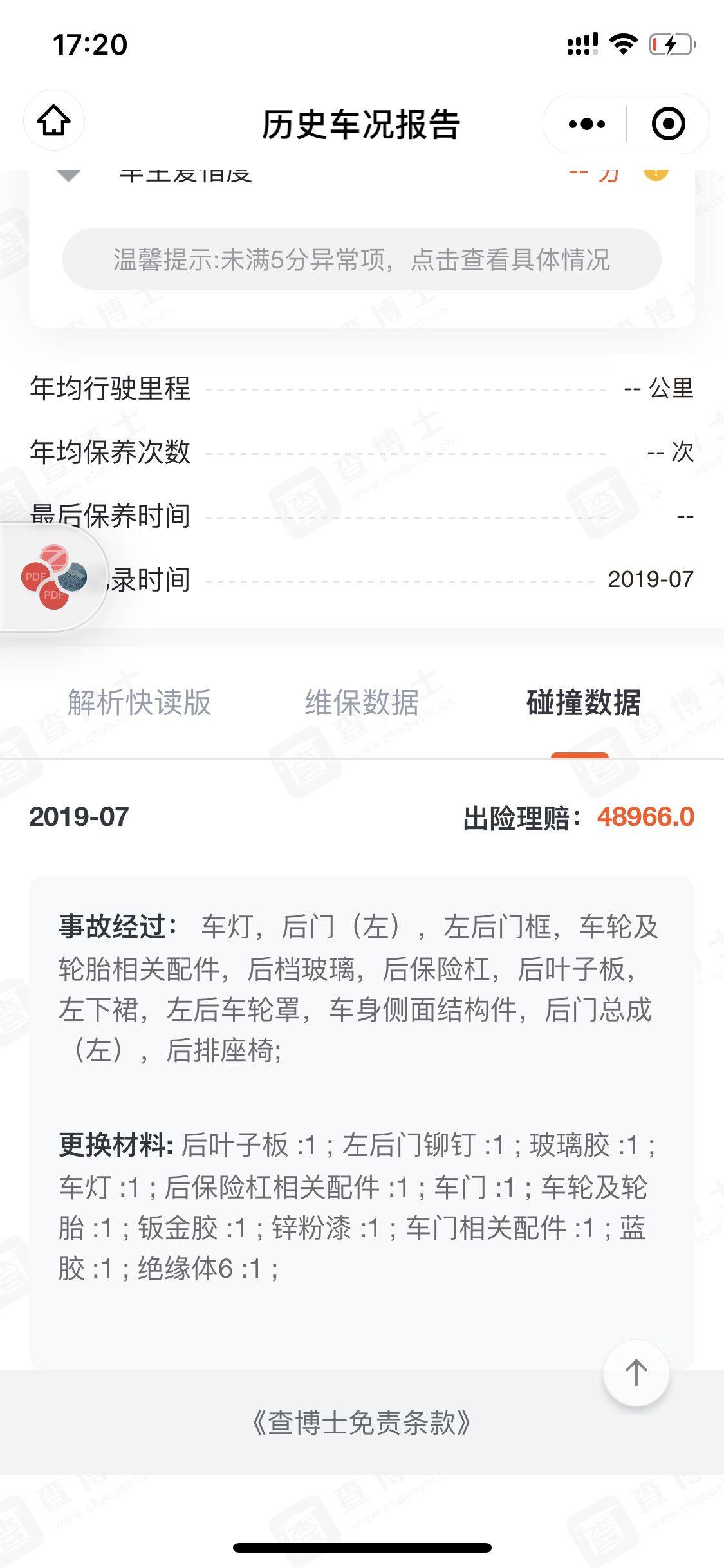Viewport: 724px width, 1568px height.
Task: Open the floating PDF export button
Action: coord(53,577)
